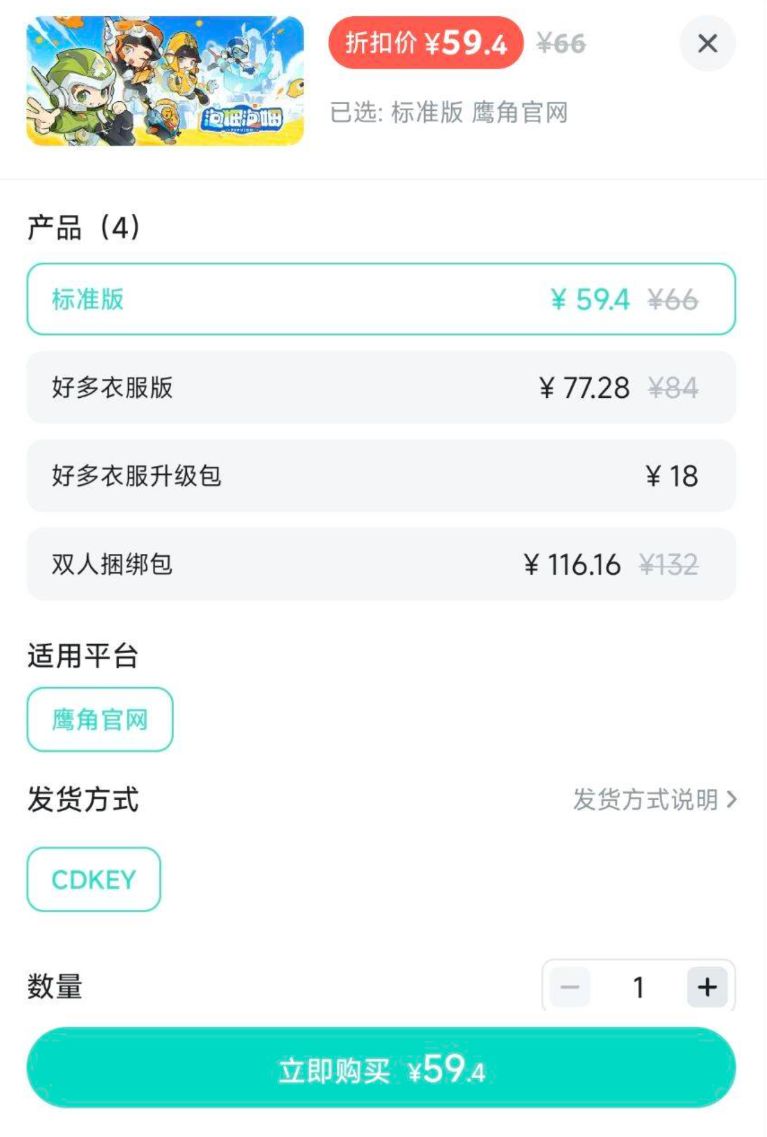View the game cover image
This screenshot has width=767, height=1137.
click(165, 81)
